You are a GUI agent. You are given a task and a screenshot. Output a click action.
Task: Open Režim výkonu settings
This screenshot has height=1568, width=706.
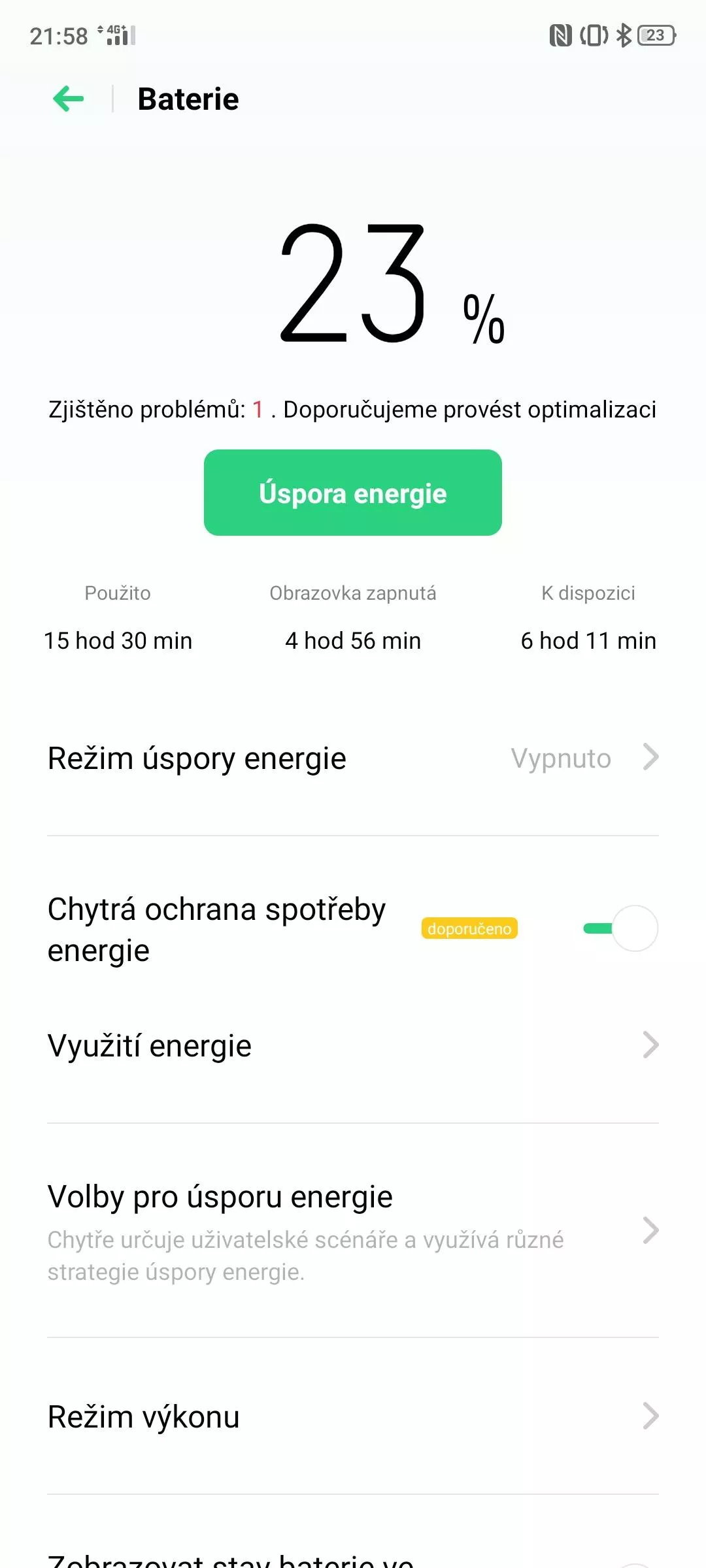(353, 1416)
